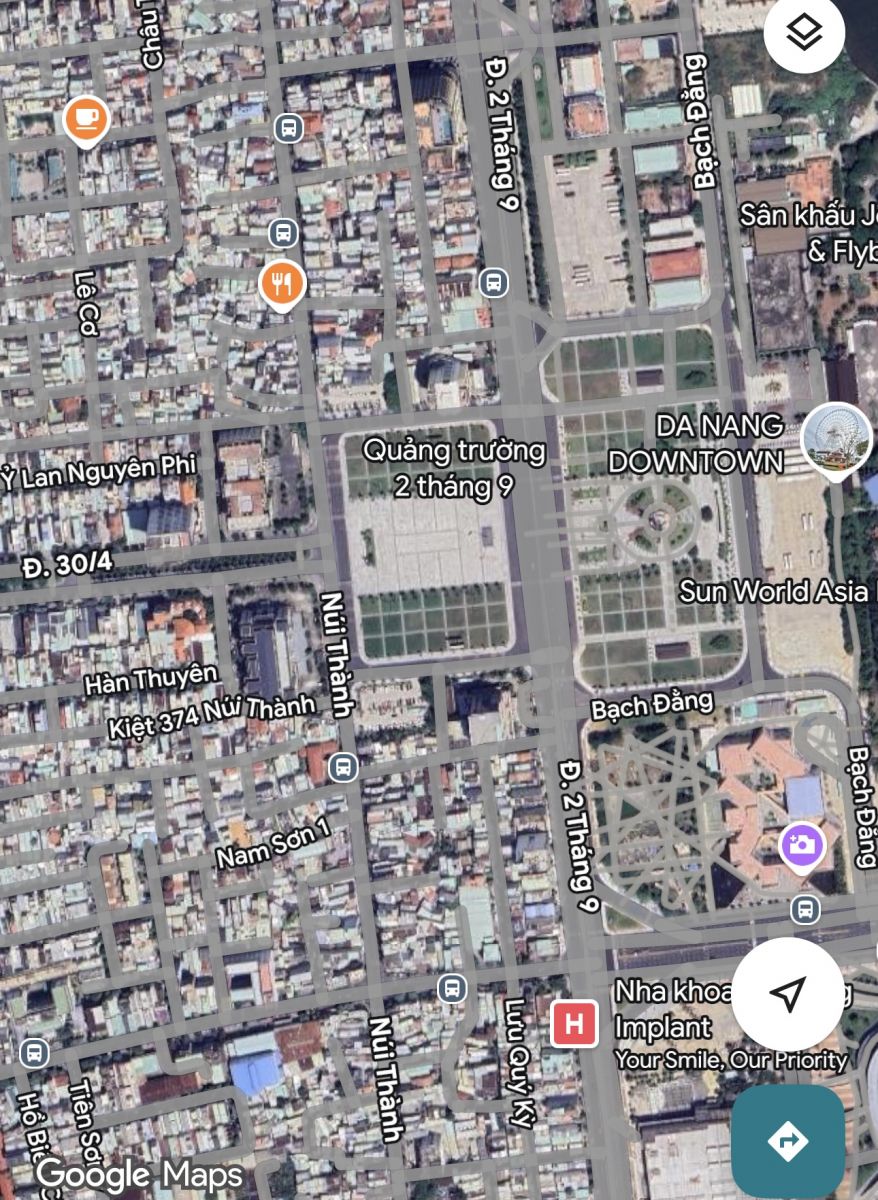The width and height of the screenshot is (878, 1200).
Task: Center map on my location
Action: (788, 993)
